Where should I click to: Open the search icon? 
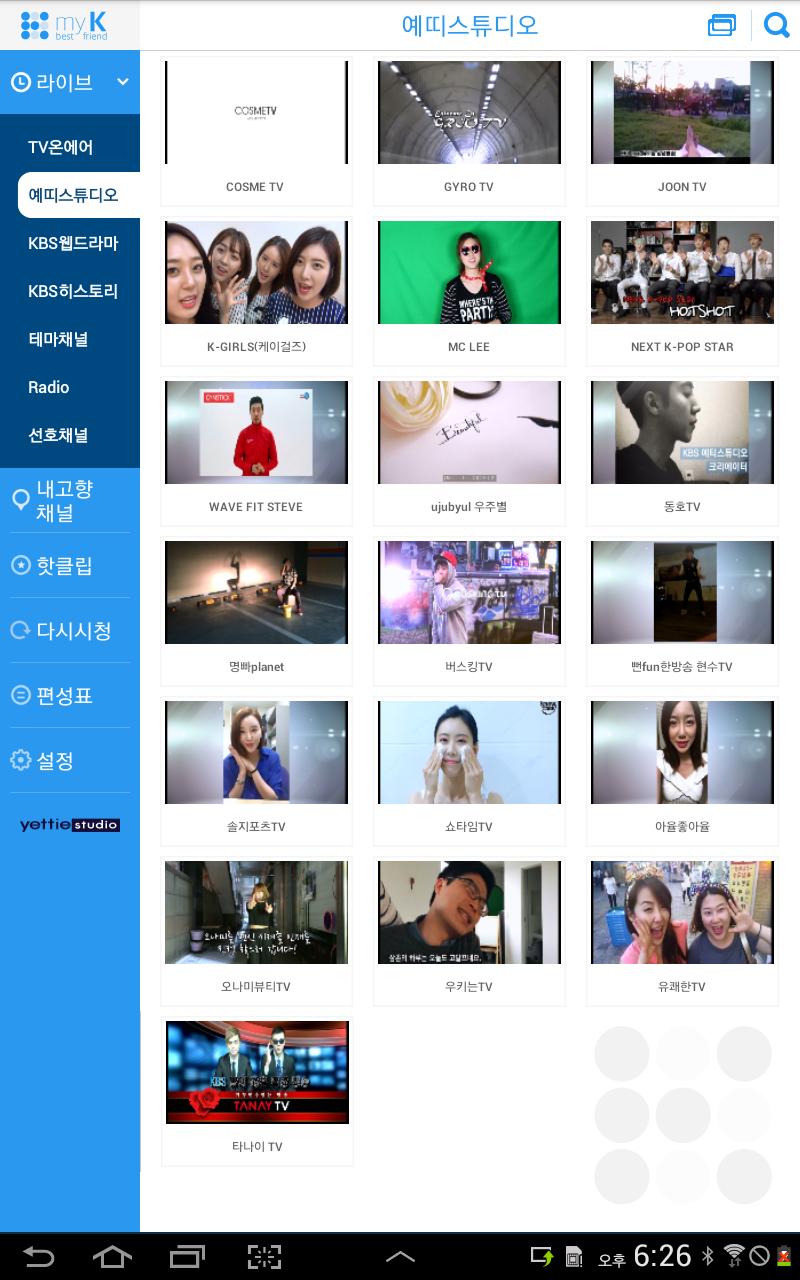point(776,26)
